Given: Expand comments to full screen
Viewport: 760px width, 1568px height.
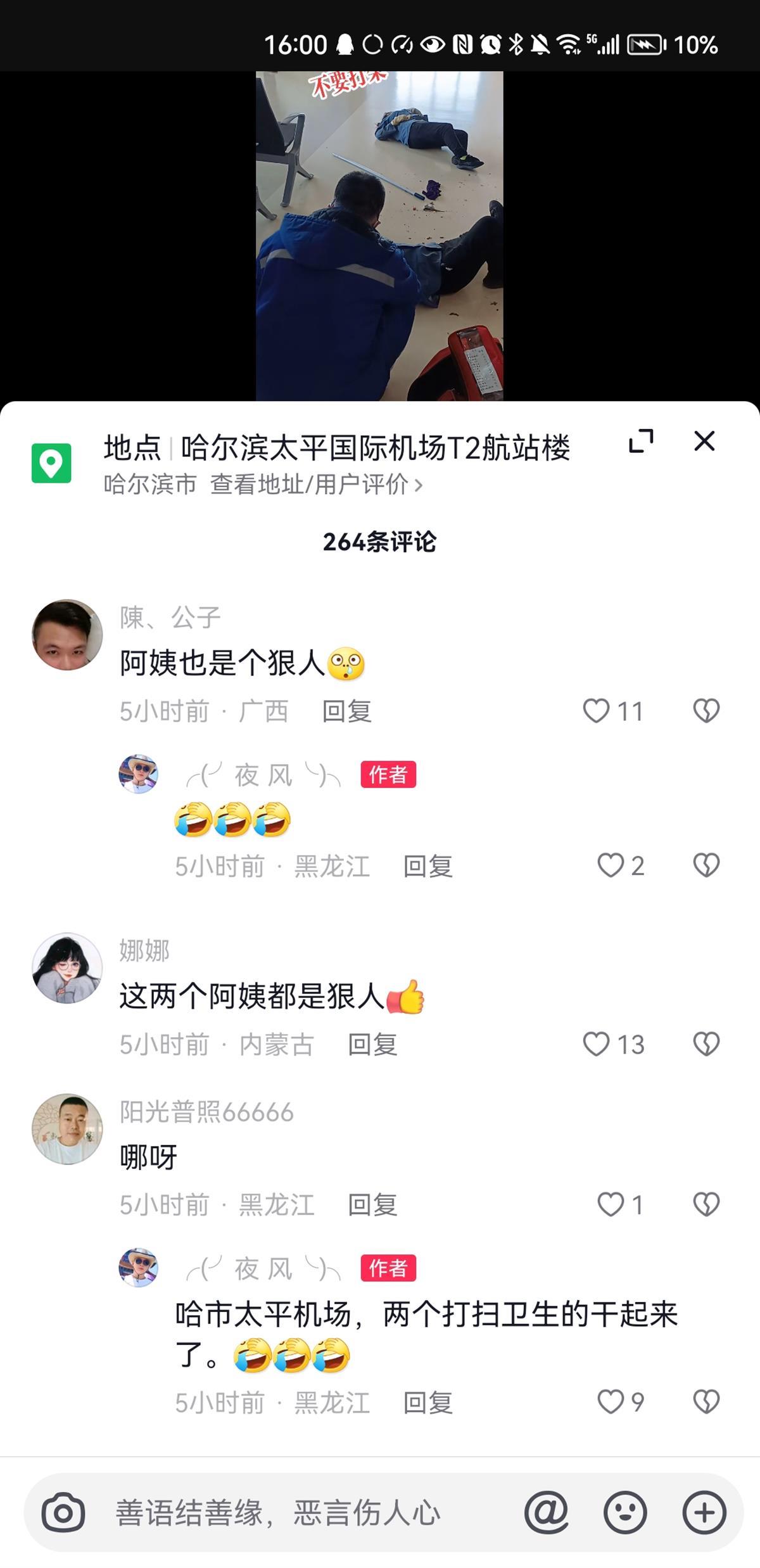Looking at the screenshot, I should 641,442.
